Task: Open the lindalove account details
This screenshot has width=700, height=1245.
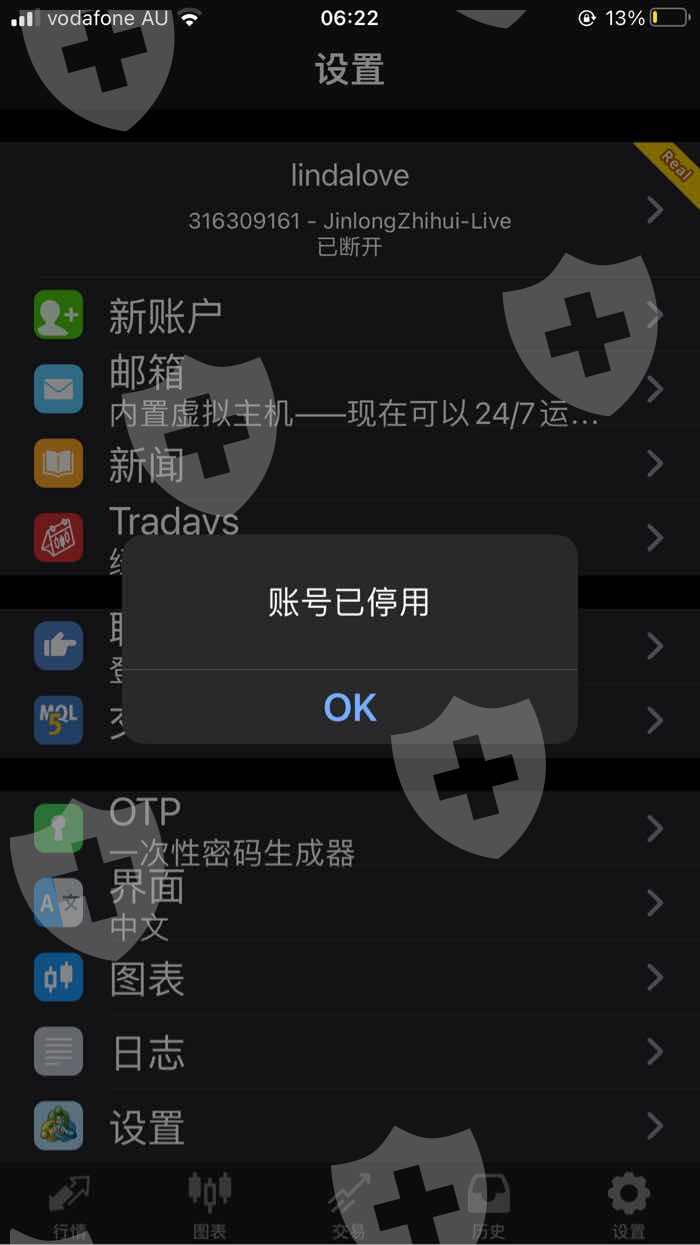Action: [350, 209]
